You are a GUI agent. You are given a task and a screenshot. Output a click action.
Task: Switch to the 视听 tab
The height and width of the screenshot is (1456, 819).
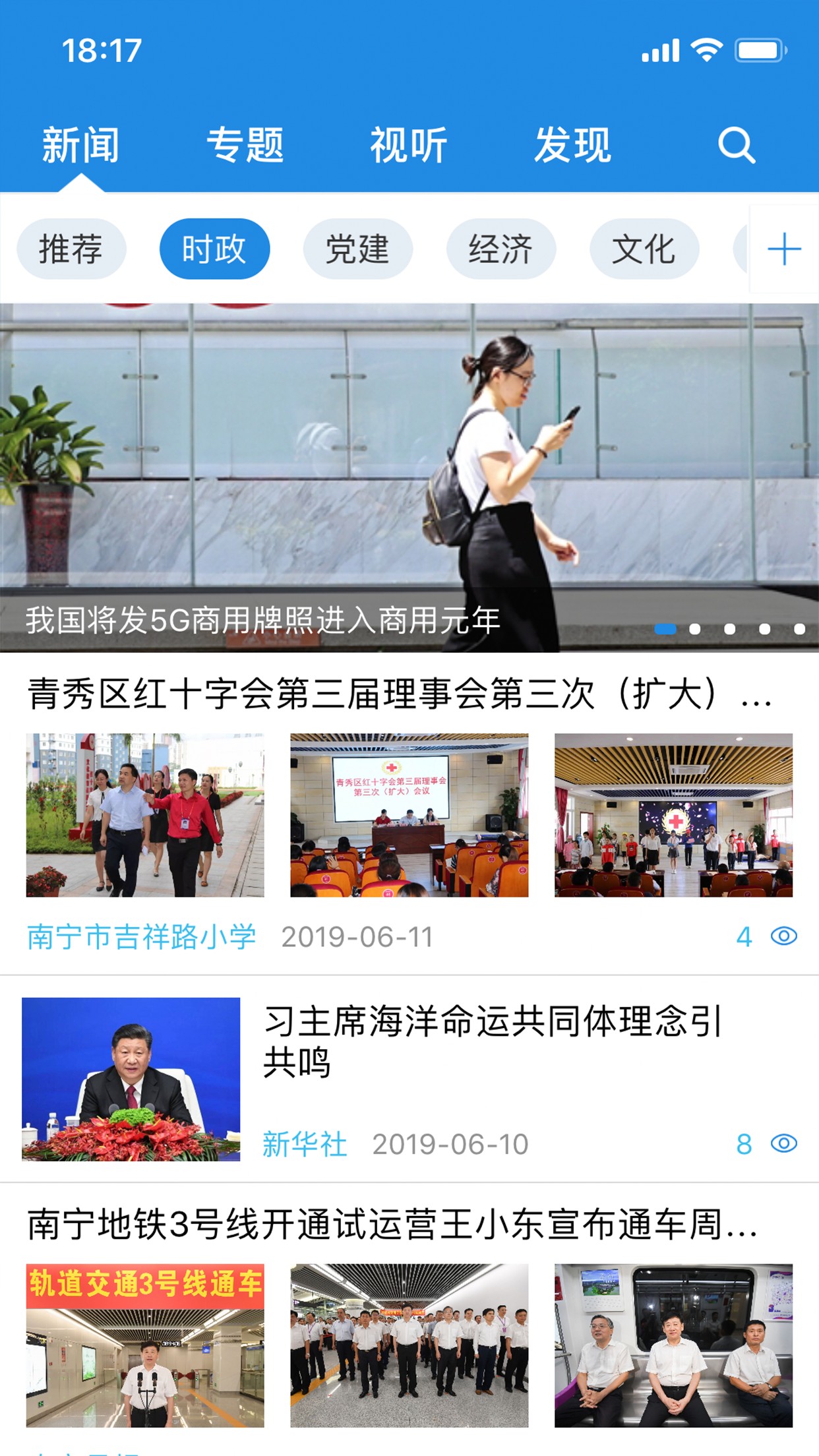coord(408,144)
